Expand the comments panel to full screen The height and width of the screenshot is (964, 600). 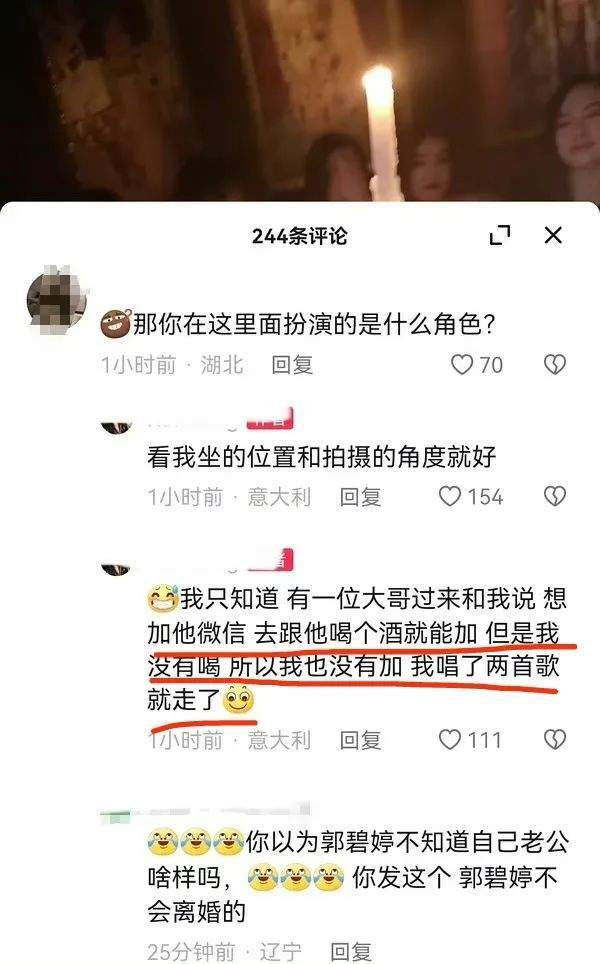tap(500, 236)
